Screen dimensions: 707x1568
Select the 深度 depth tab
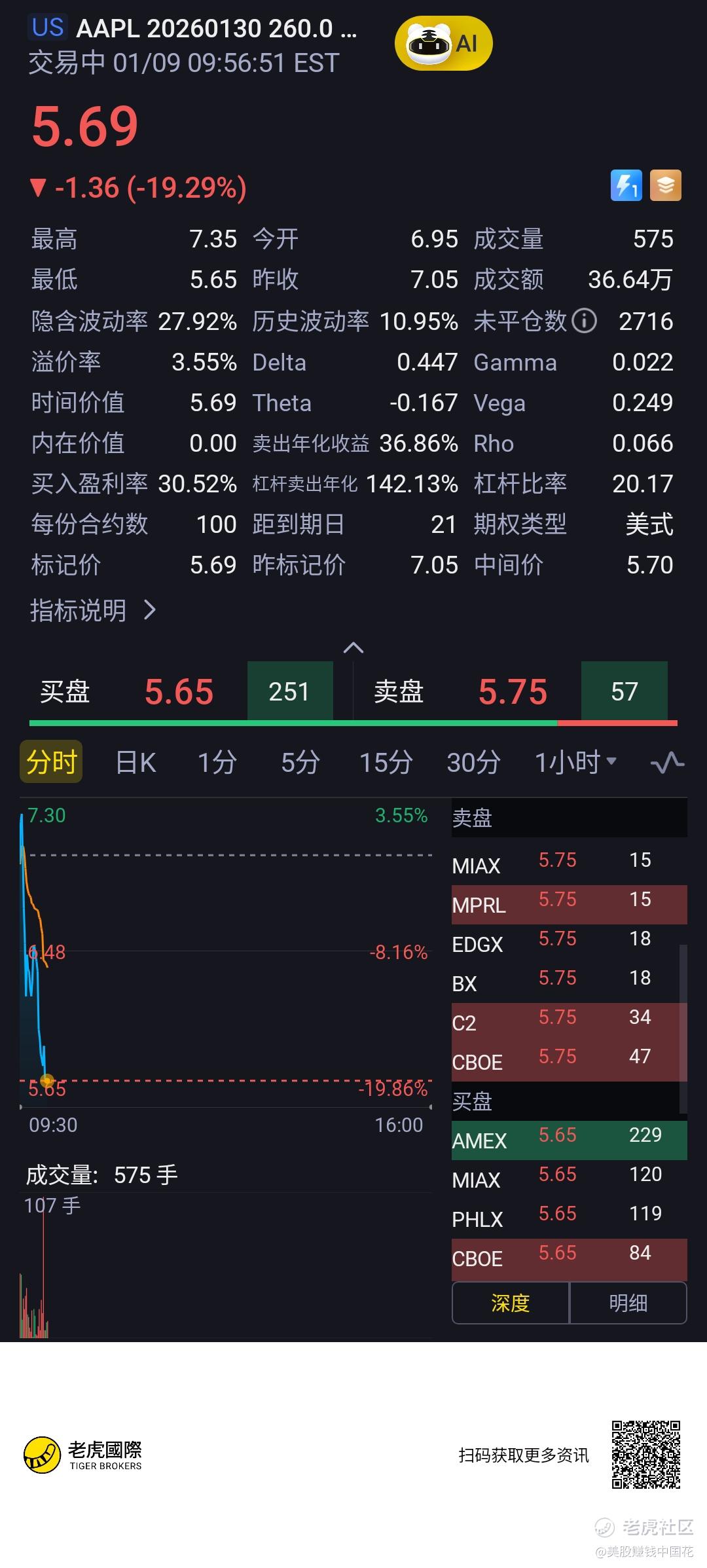pyautogui.click(x=511, y=1303)
